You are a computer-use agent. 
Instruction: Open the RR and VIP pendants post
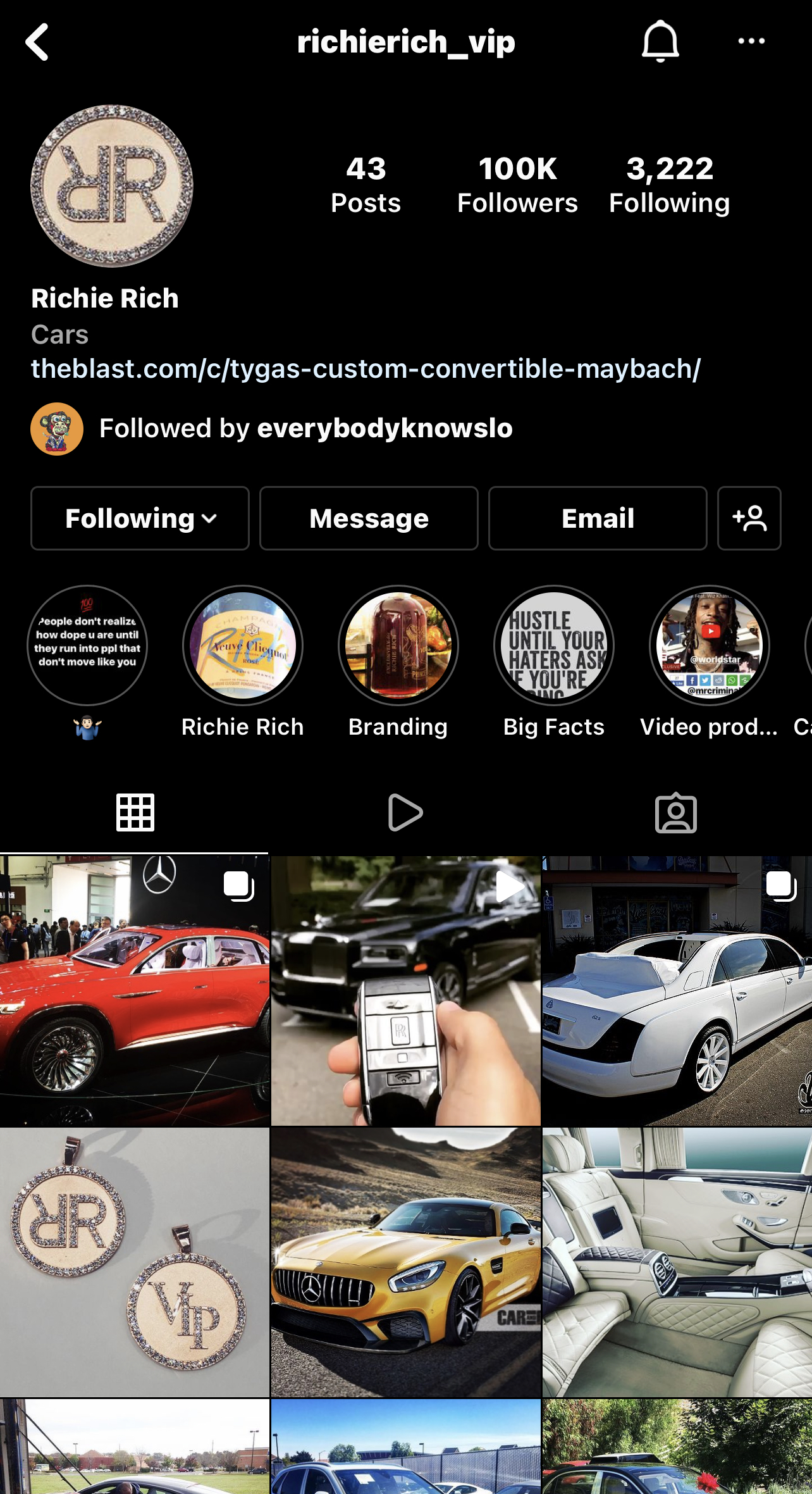pos(135,1262)
